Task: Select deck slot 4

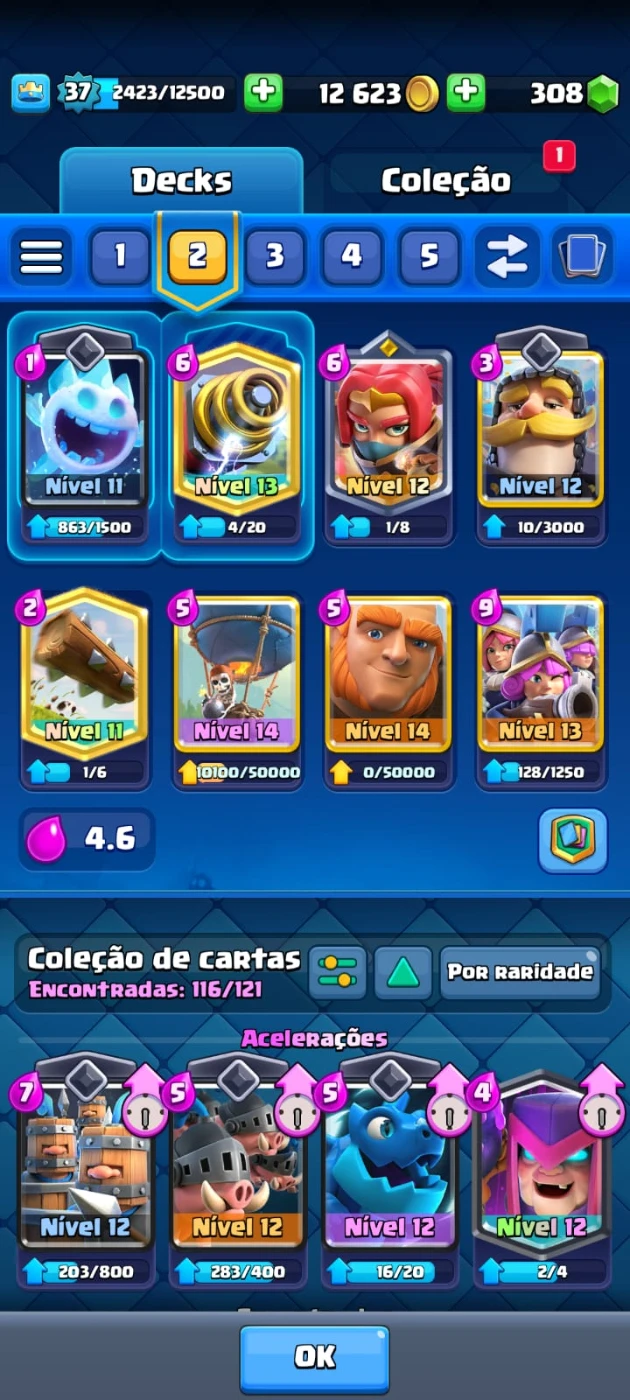Action: [x=351, y=257]
